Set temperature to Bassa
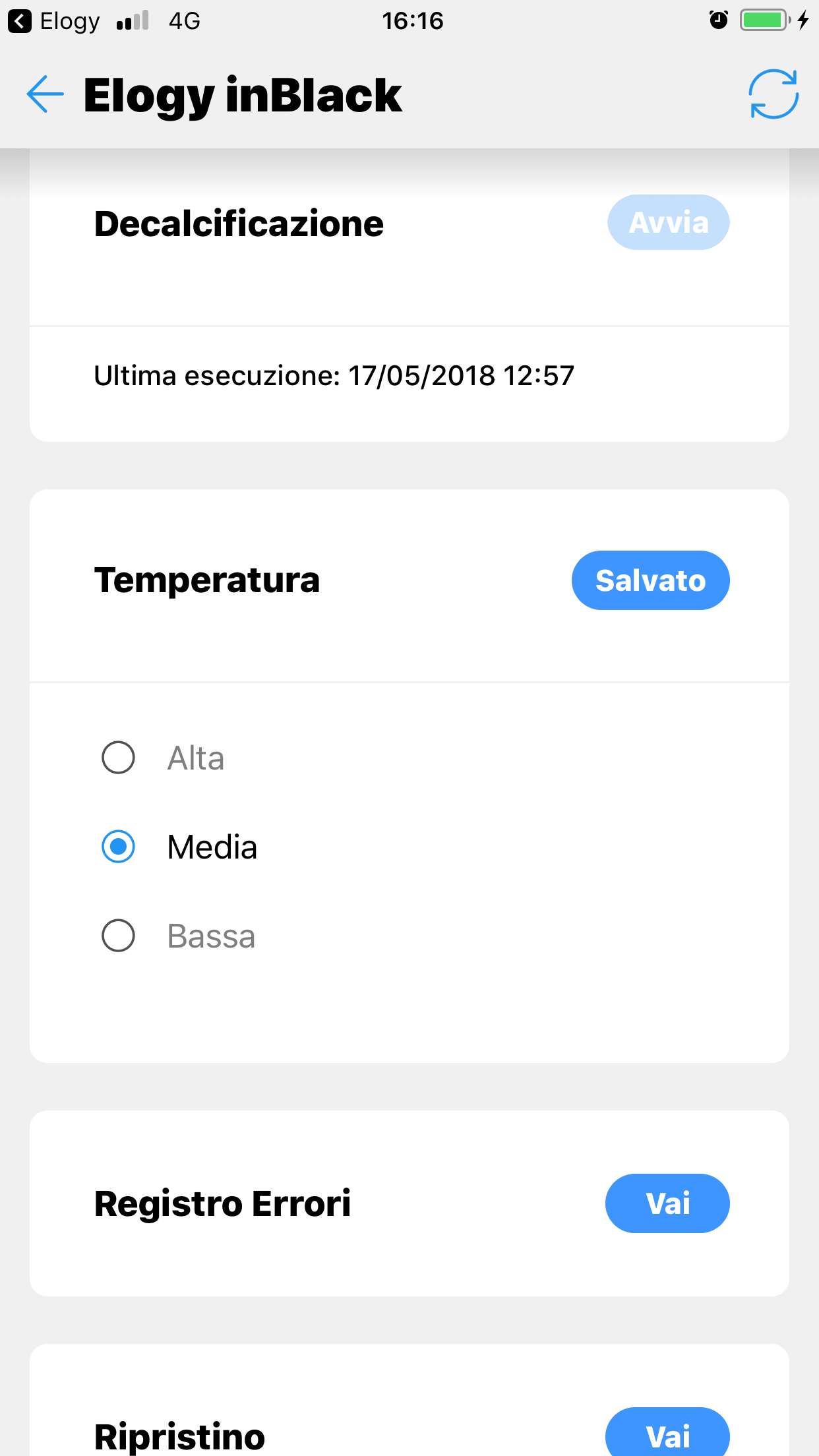Image resolution: width=819 pixels, height=1456 pixels. tap(119, 936)
